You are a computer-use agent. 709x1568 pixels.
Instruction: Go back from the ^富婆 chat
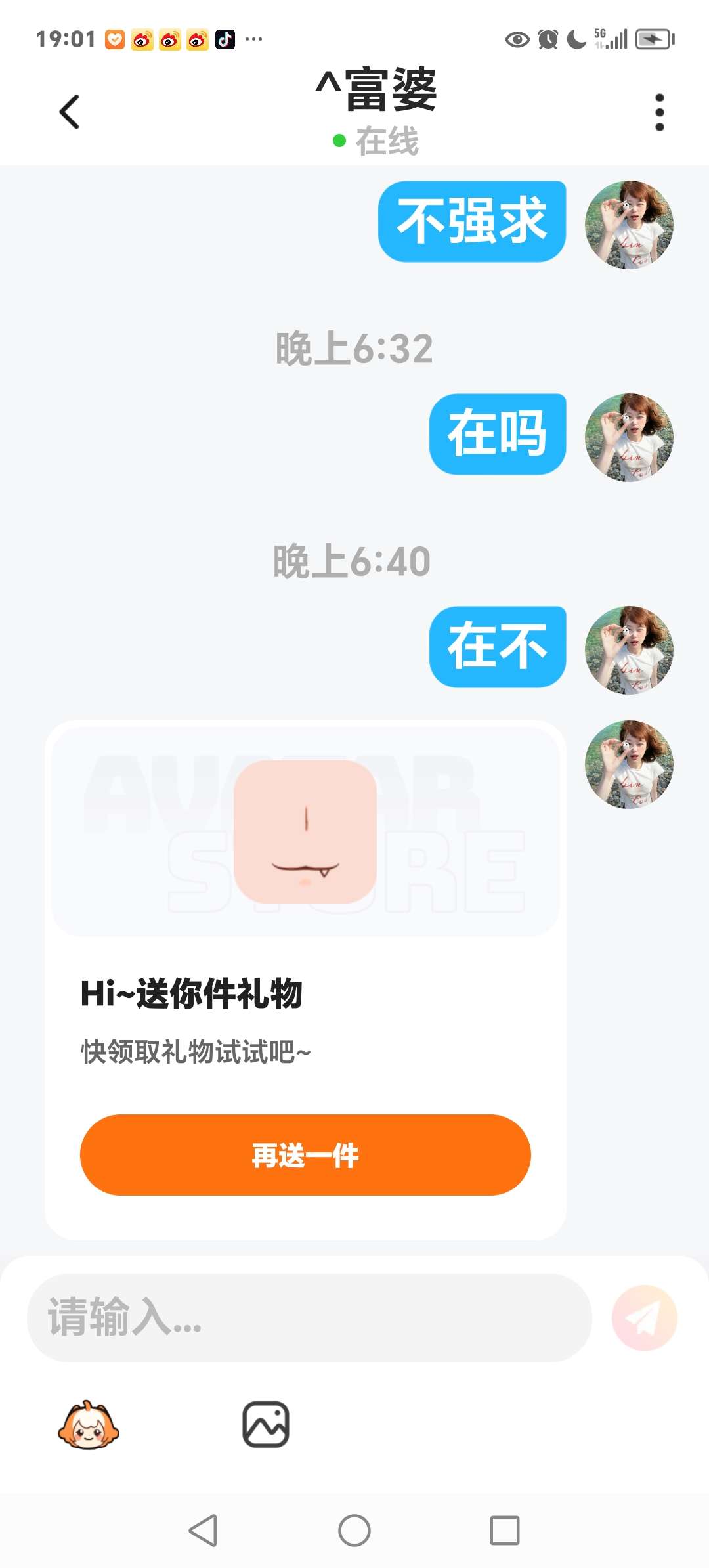[x=69, y=112]
